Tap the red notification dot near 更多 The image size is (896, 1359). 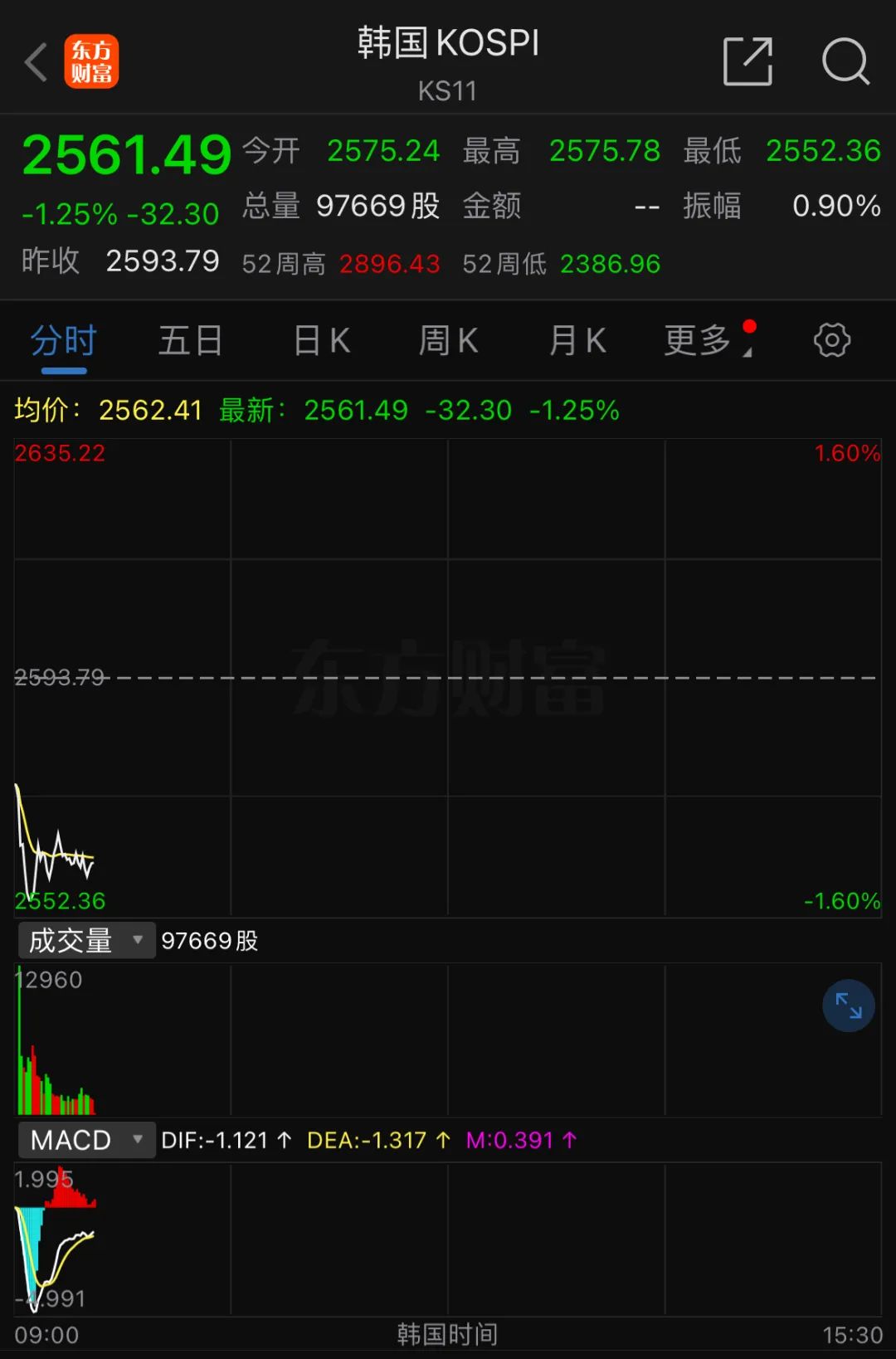(749, 327)
